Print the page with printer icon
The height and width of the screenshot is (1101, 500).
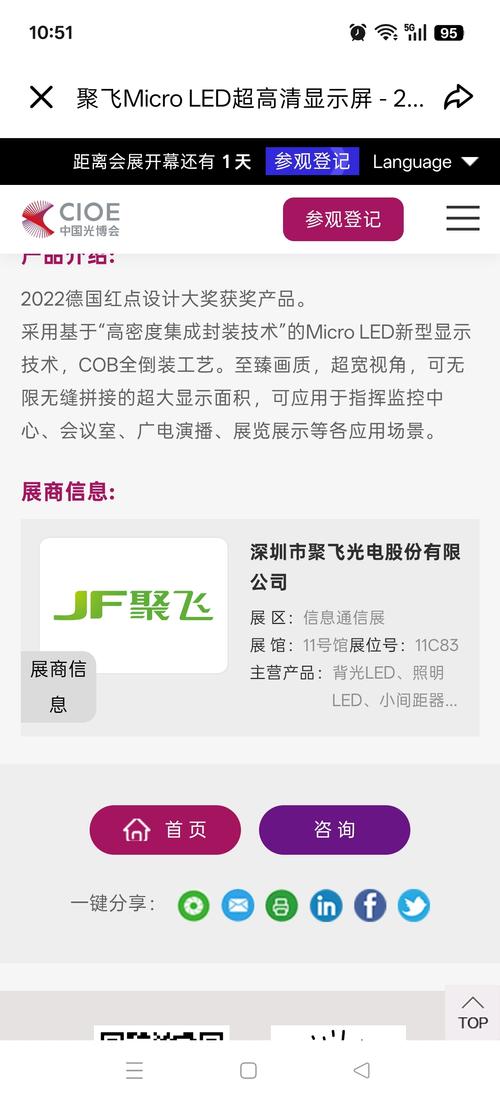(x=282, y=905)
